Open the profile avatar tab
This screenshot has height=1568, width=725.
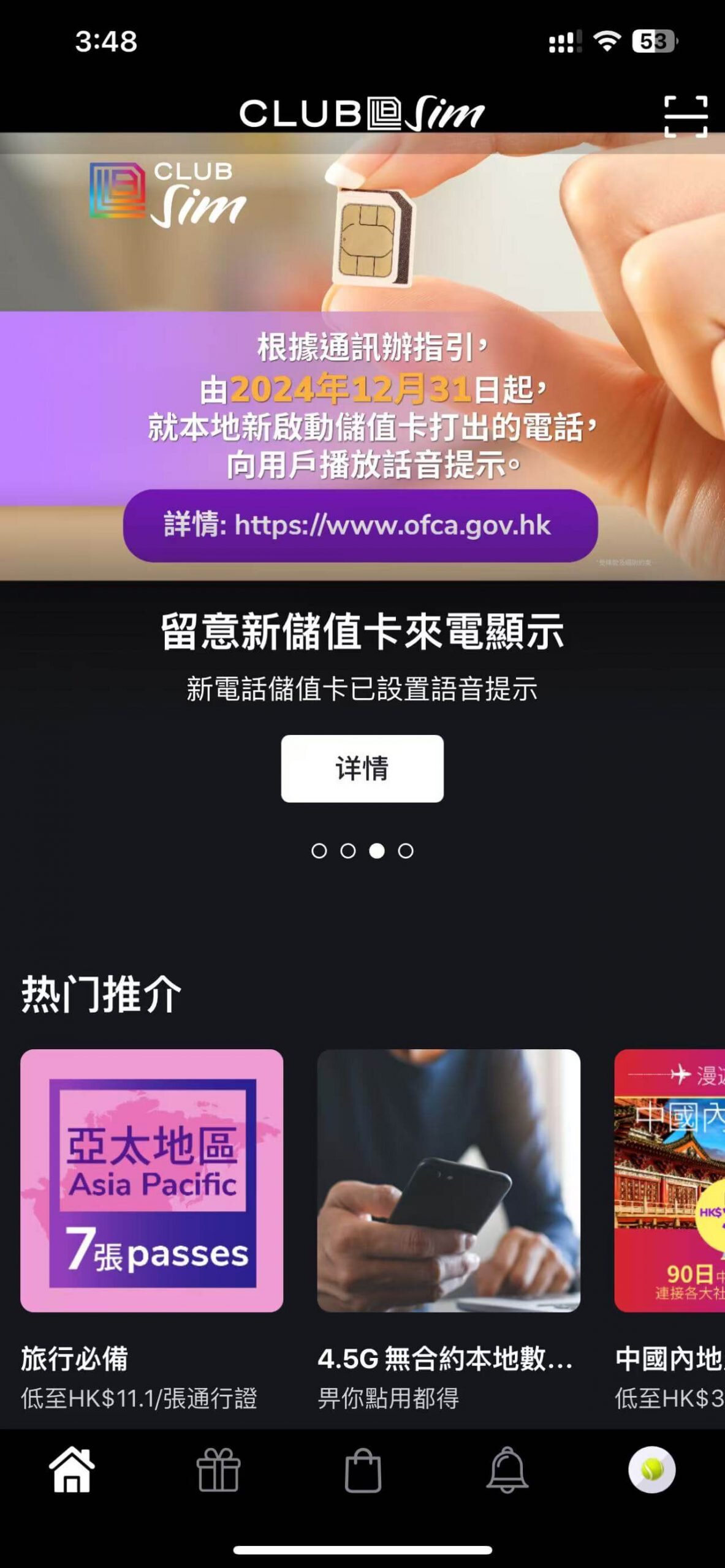pos(651,1470)
